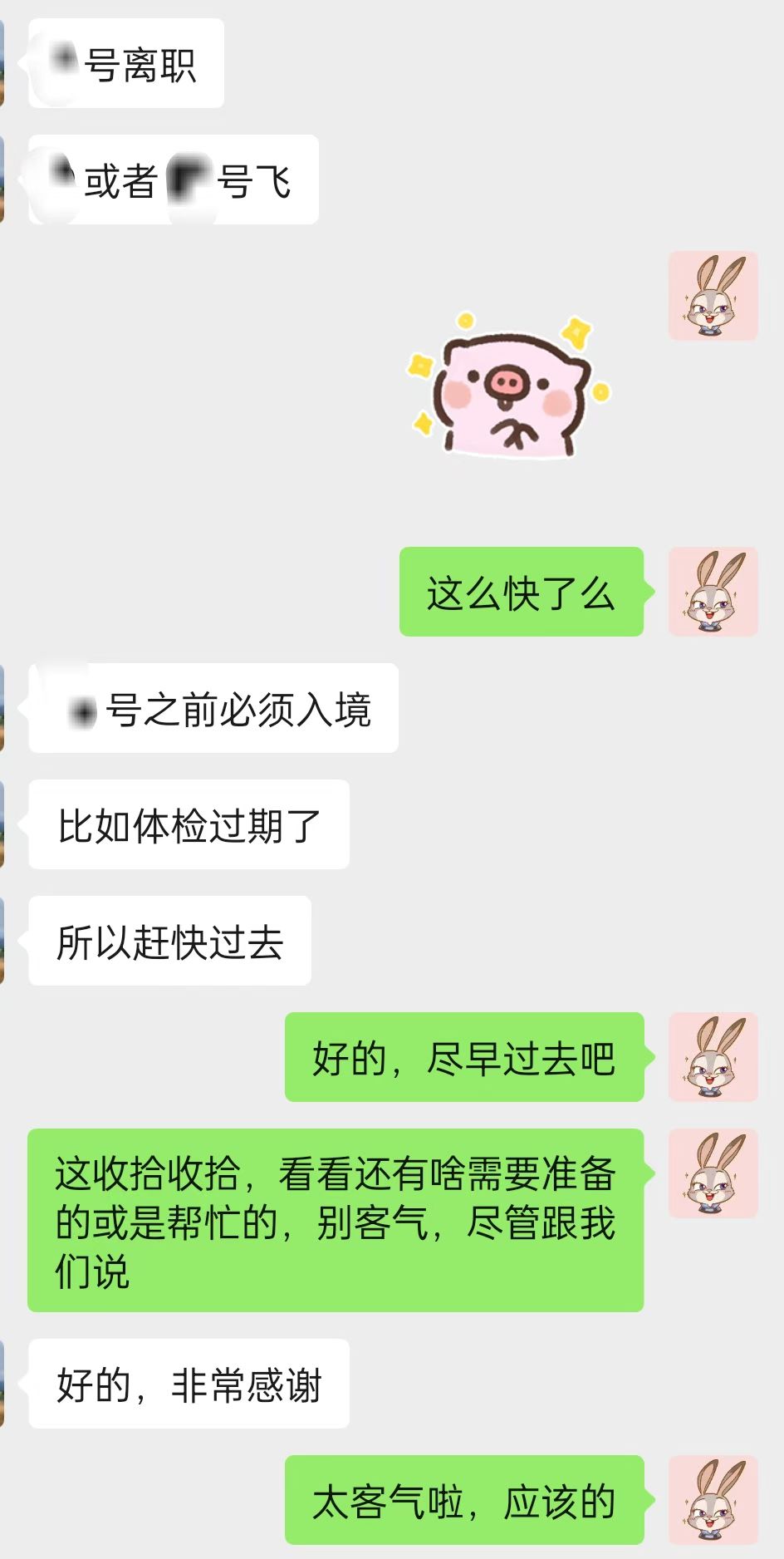The image size is (784, 1559).
Task: Tap the avatar next to 太客气啦，应该的
Action: coord(713,1500)
